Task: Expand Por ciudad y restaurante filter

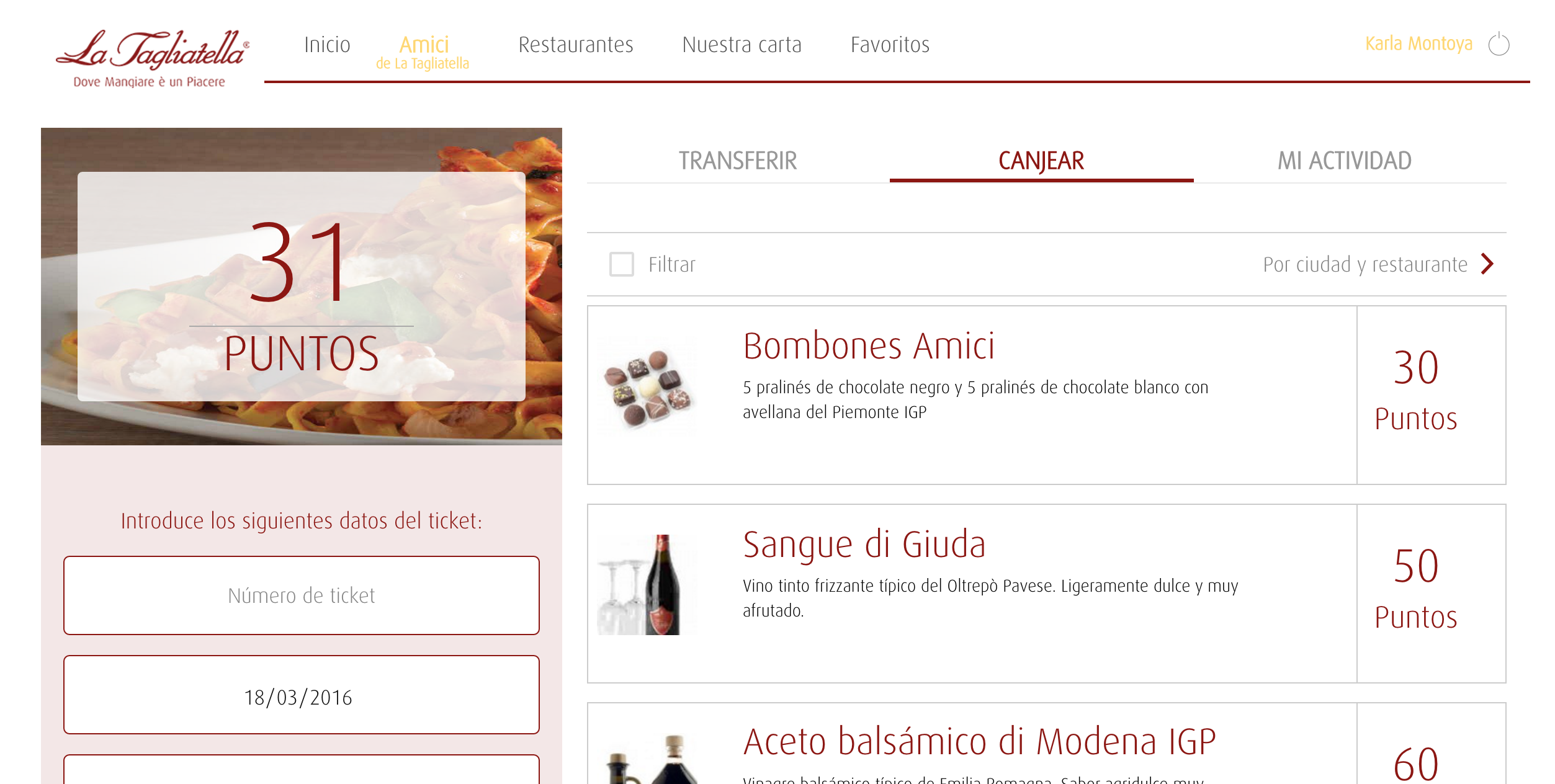Action: [1378, 264]
